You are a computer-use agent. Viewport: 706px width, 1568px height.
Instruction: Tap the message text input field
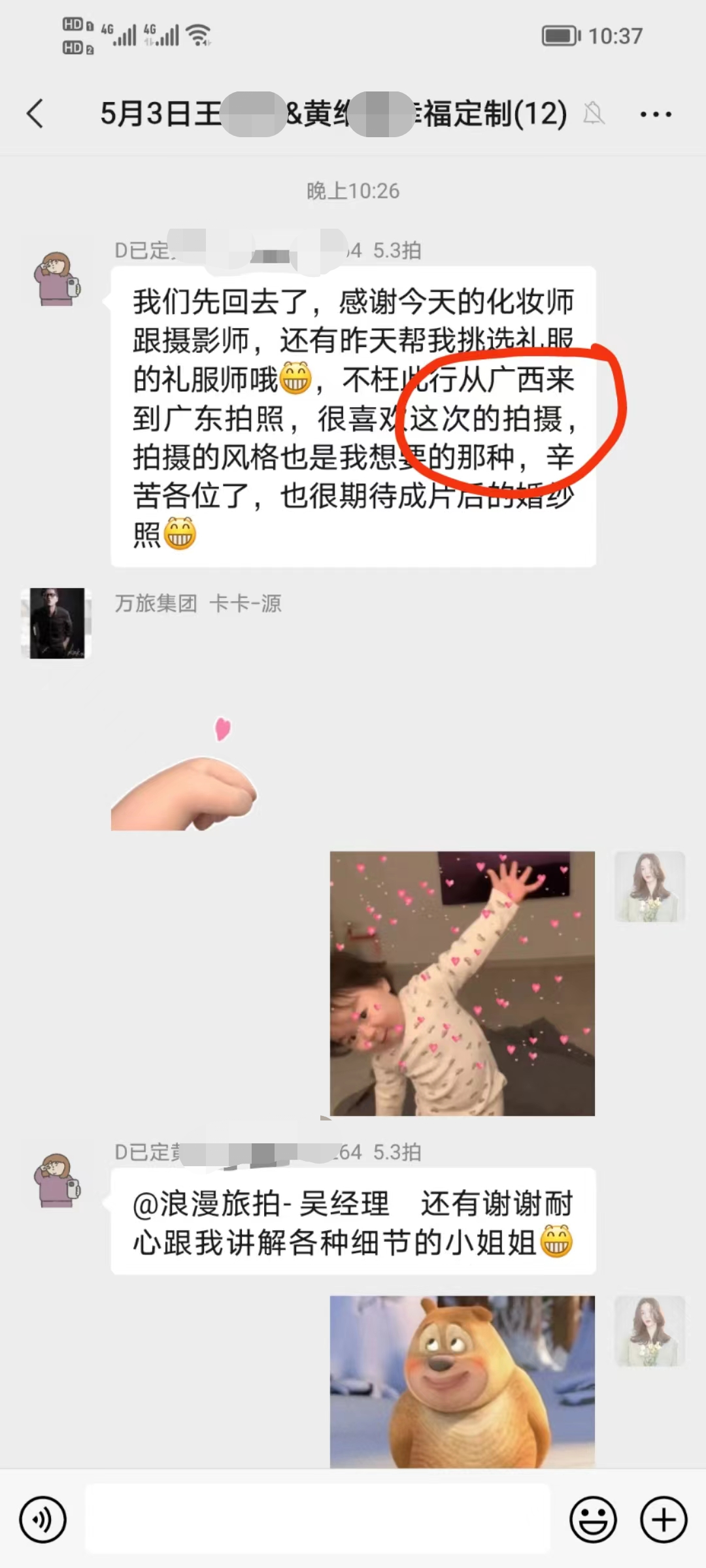317,1520
